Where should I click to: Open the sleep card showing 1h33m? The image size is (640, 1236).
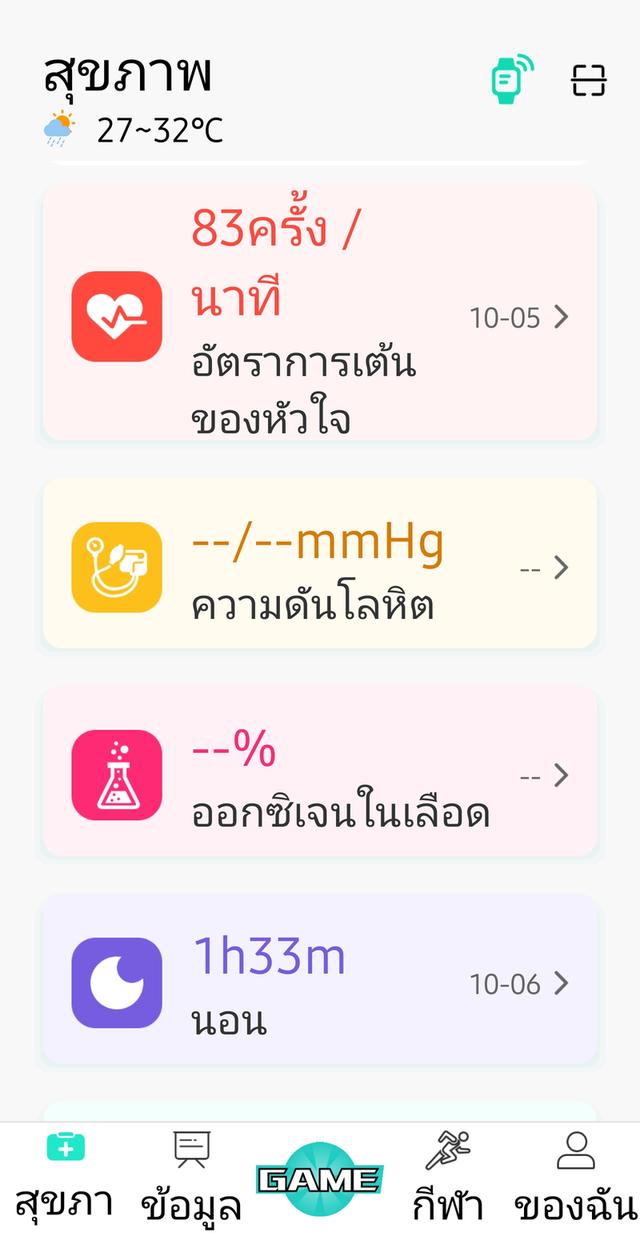[x=320, y=980]
